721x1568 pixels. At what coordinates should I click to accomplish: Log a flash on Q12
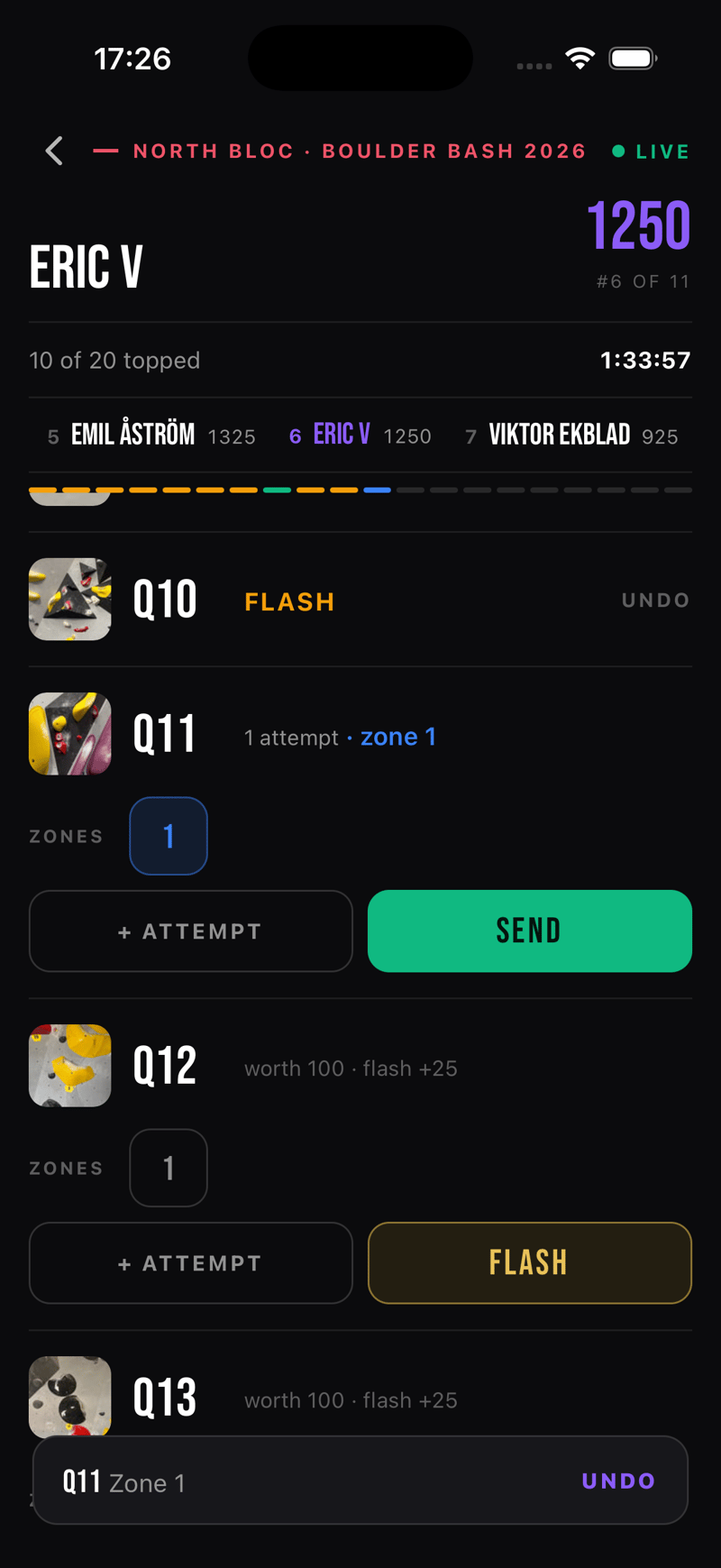click(530, 1263)
